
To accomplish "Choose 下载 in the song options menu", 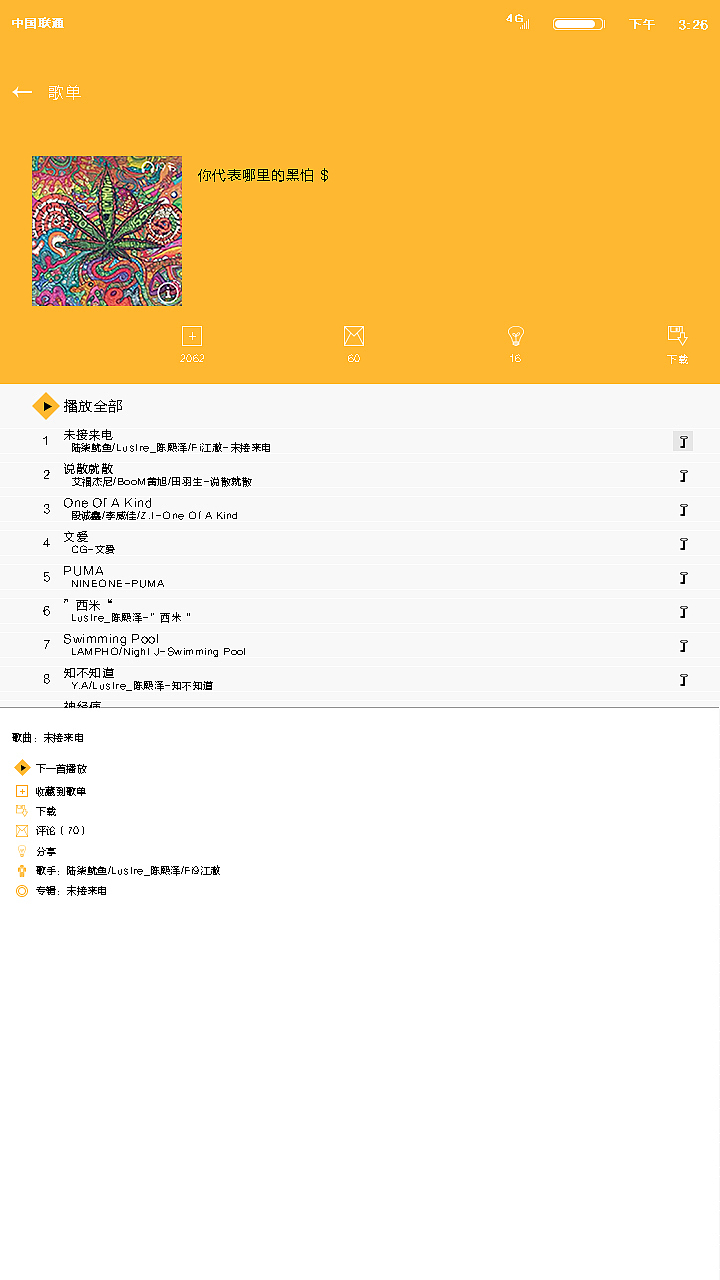I will point(42,810).
